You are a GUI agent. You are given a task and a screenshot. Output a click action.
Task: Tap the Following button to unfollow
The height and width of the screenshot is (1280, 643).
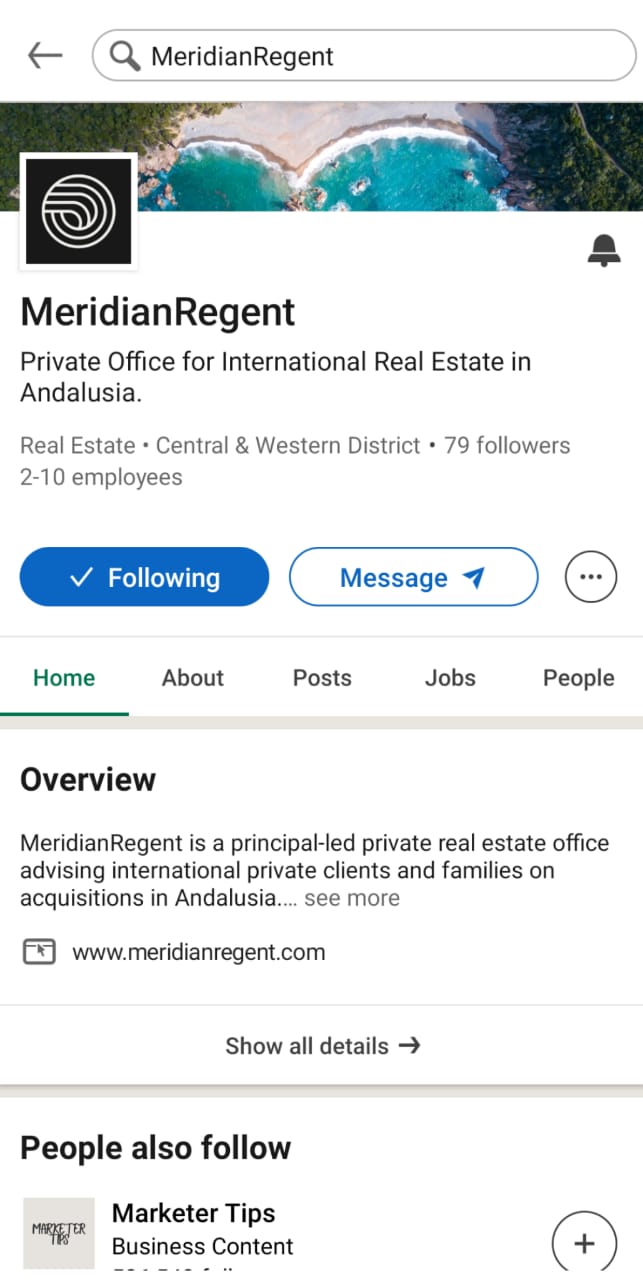point(144,577)
